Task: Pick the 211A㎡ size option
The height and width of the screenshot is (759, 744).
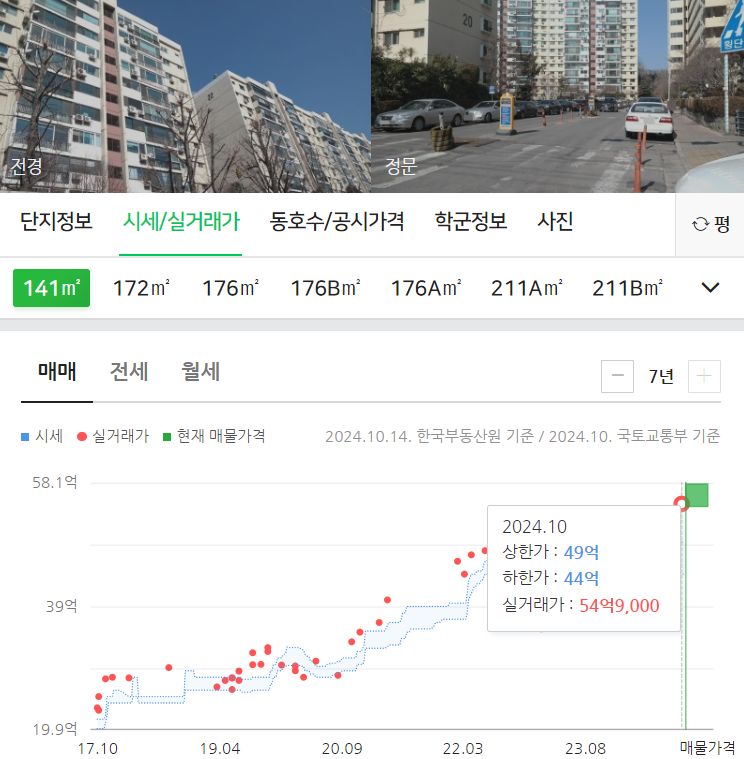Action: point(526,288)
